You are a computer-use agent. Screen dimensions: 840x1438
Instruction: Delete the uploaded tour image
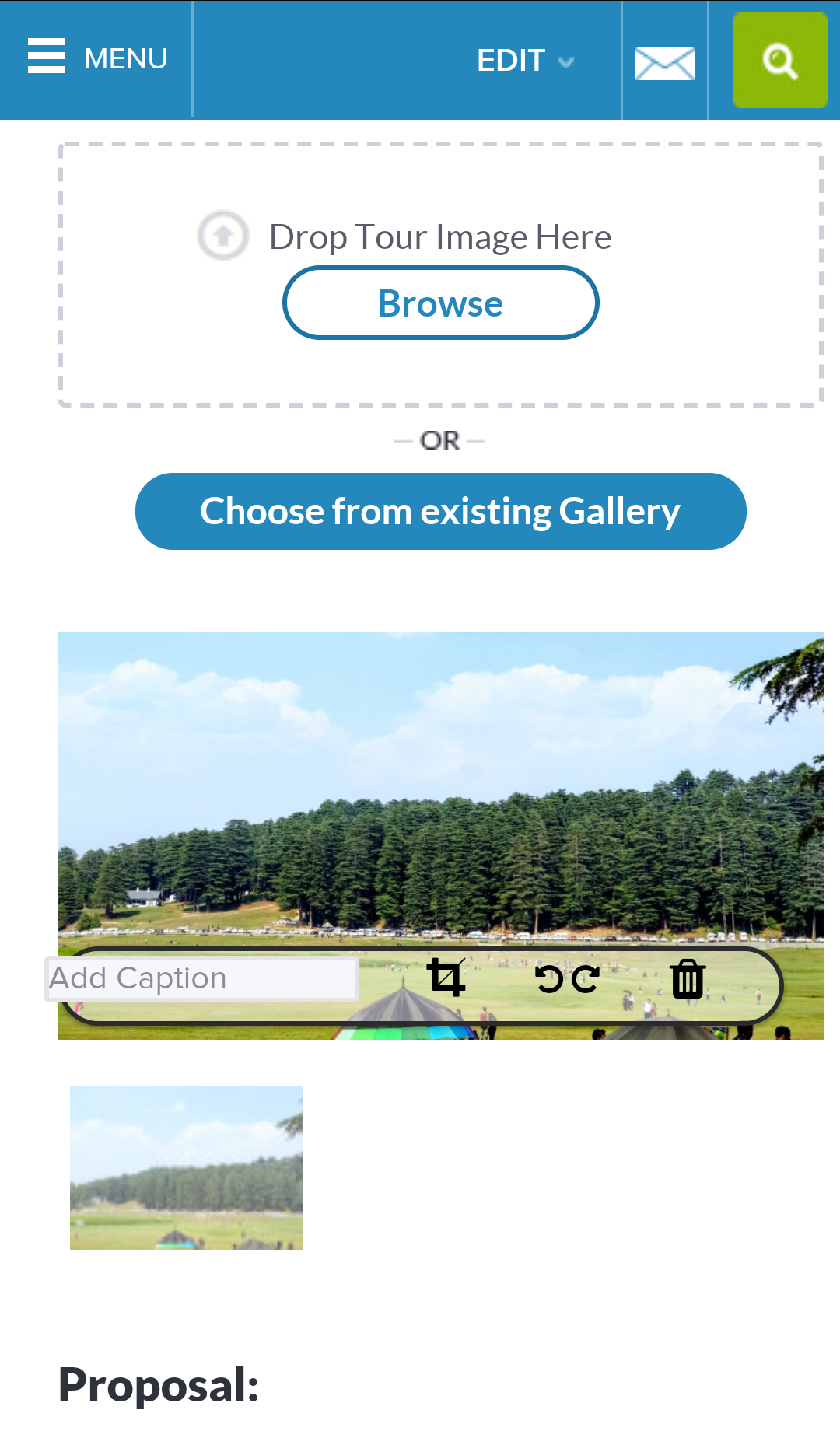pyautogui.click(x=688, y=978)
